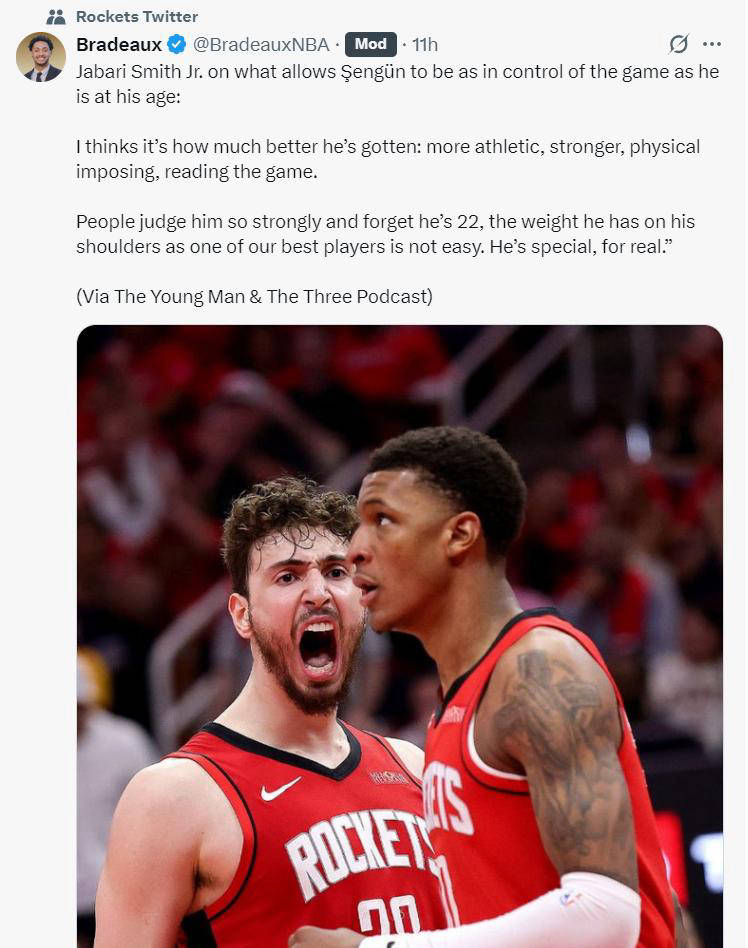748x948 pixels.
Task: Open the Rockets Twitter community link
Action: [136, 17]
